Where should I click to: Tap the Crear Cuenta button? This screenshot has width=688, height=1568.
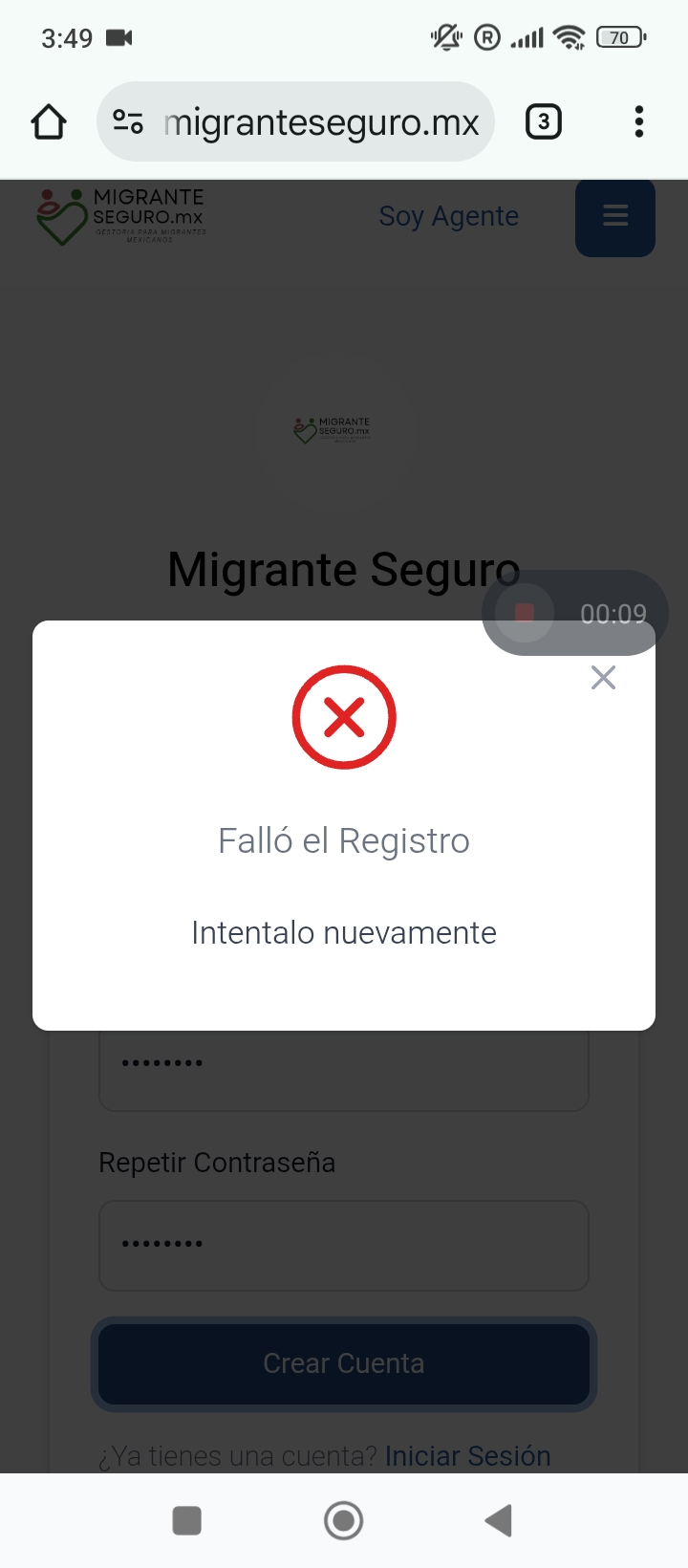[343, 1363]
